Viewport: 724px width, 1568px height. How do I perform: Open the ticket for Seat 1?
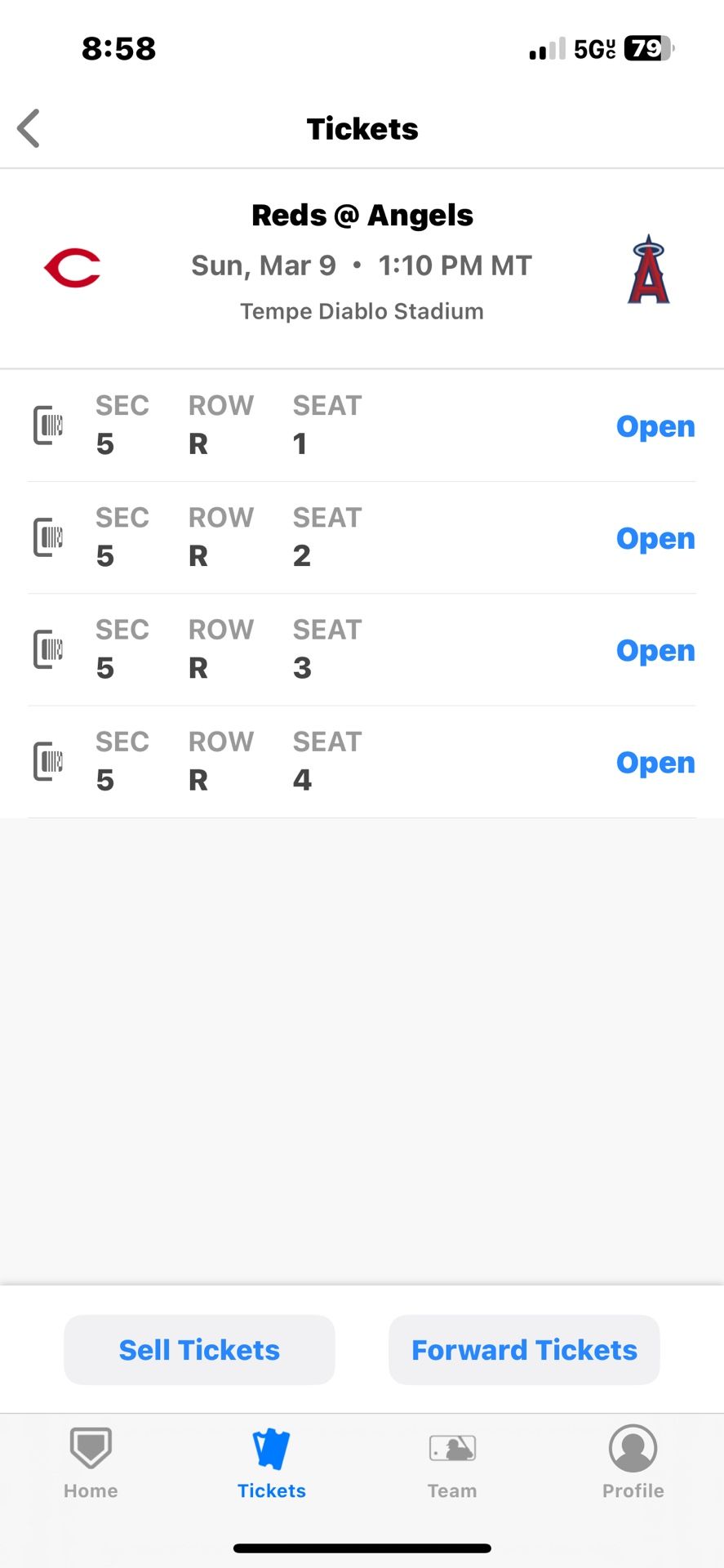pos(655,426)
